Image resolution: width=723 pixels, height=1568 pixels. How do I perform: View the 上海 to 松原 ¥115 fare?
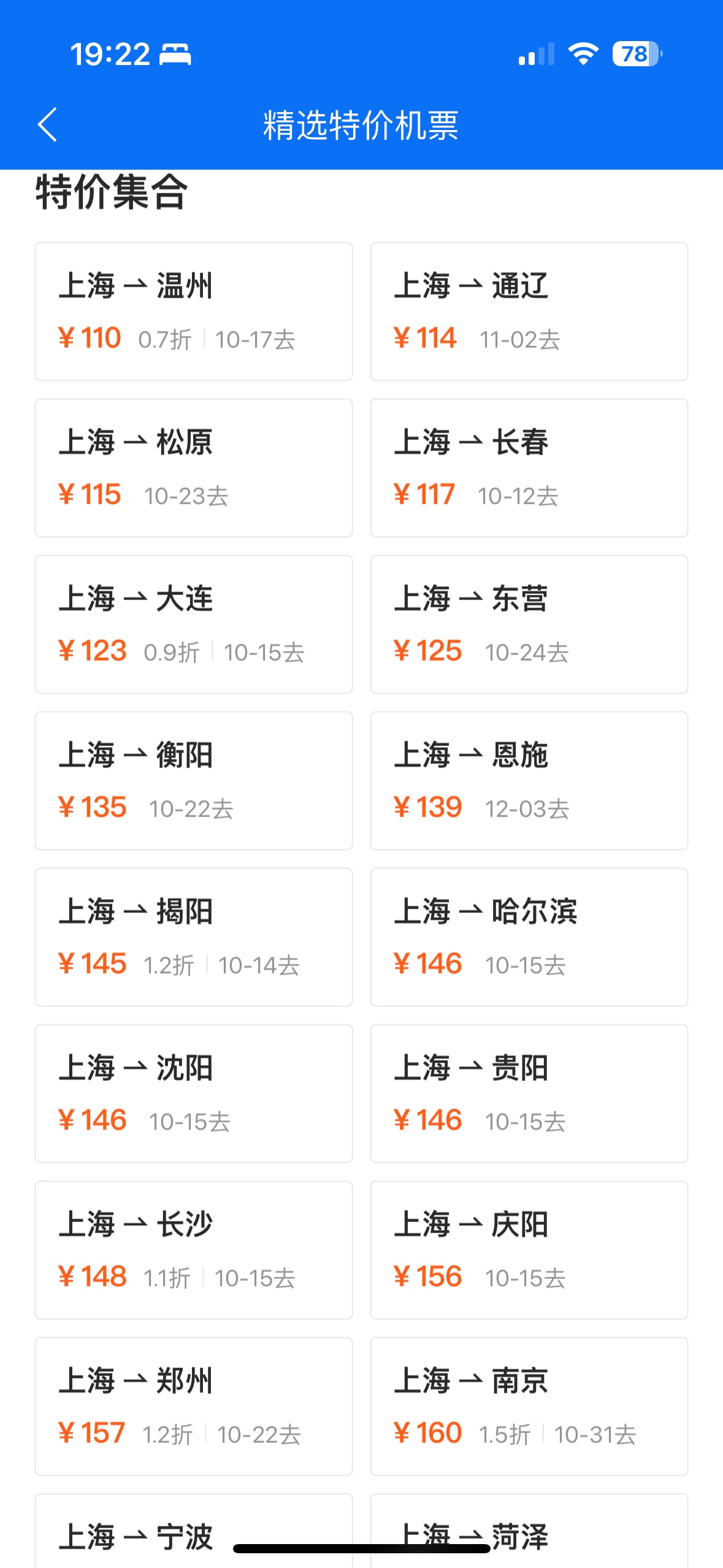click(194, 468)
